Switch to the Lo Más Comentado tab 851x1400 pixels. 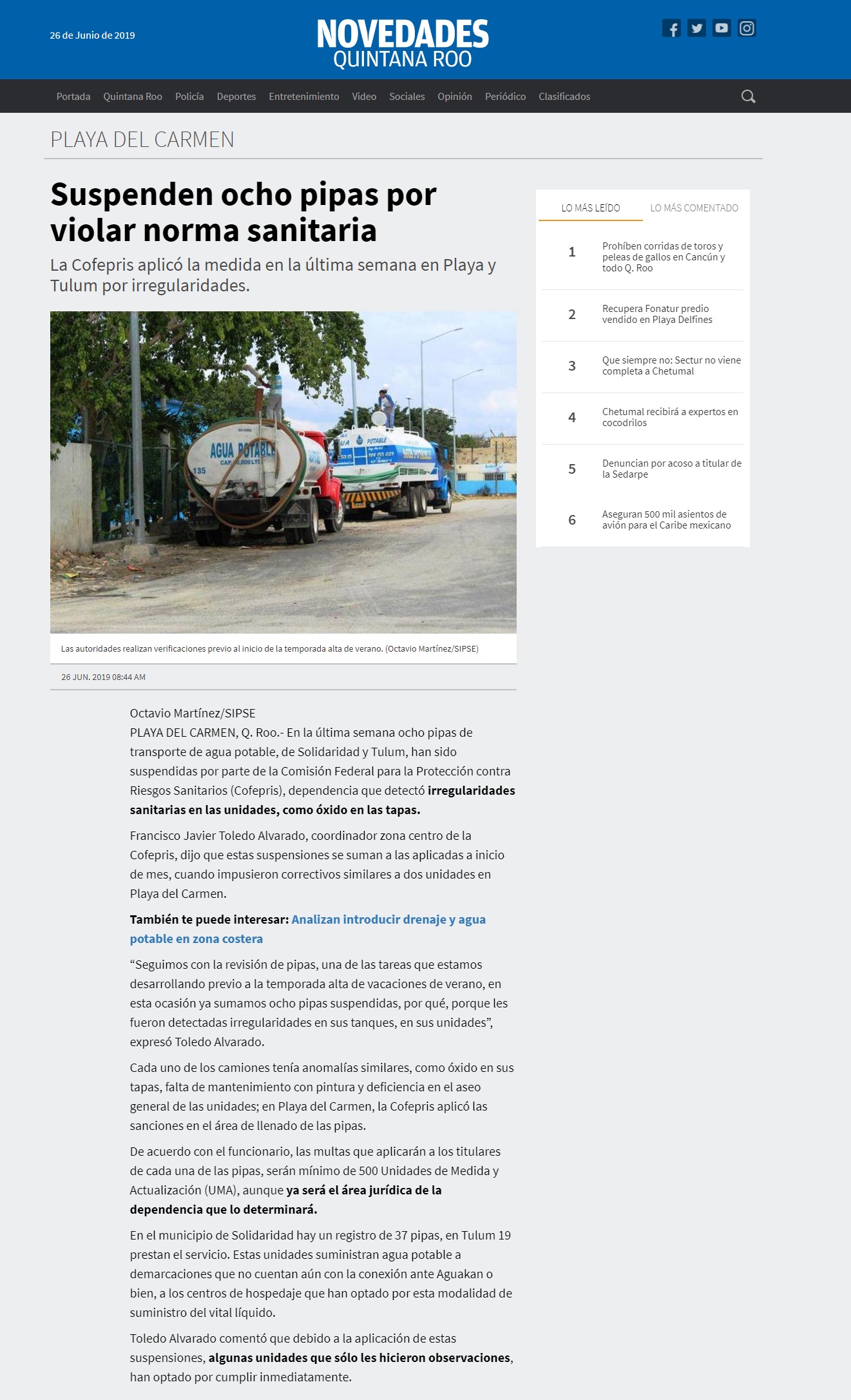click(694, 208)
